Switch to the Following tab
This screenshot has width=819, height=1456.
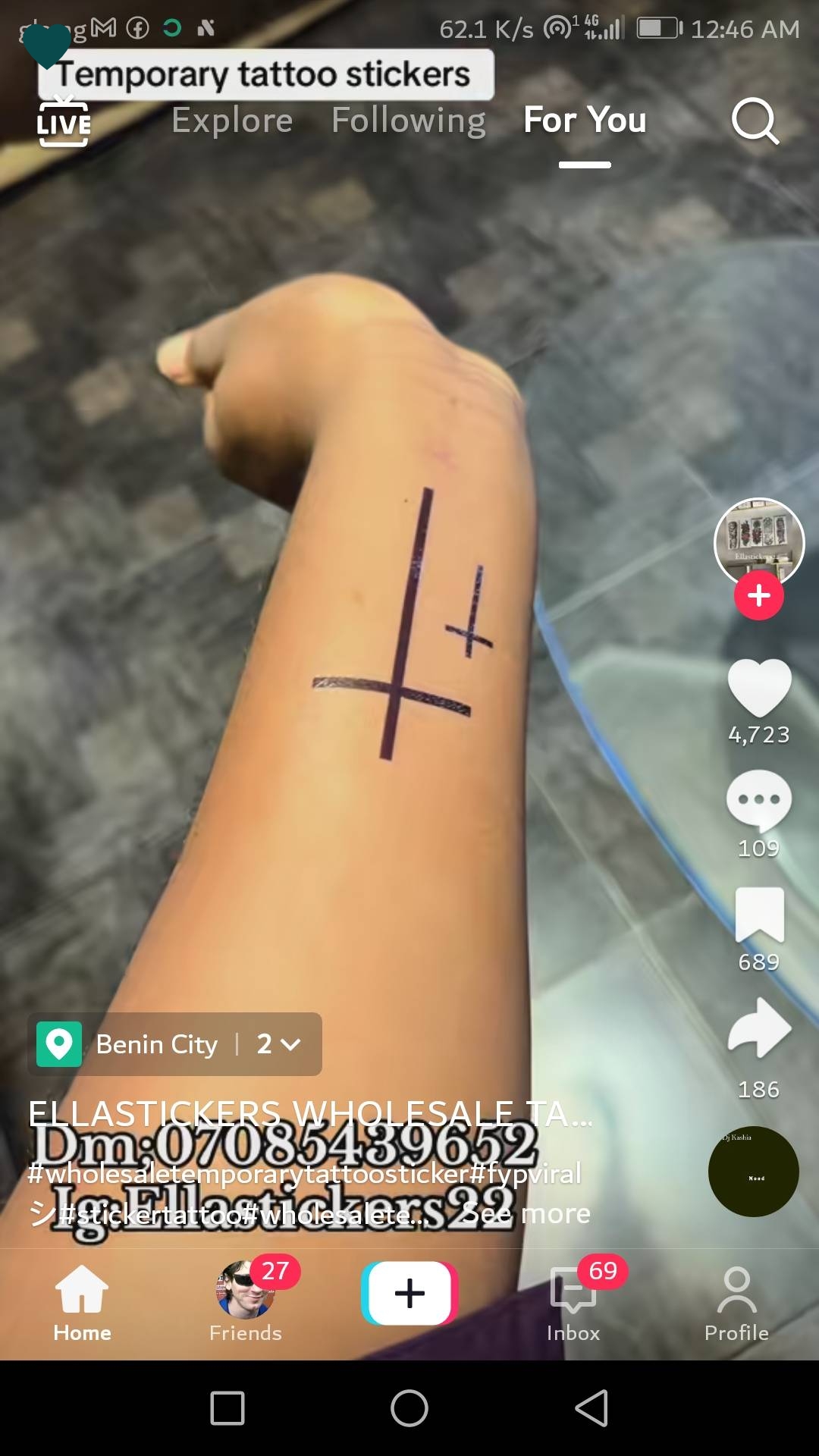(409, 121)
